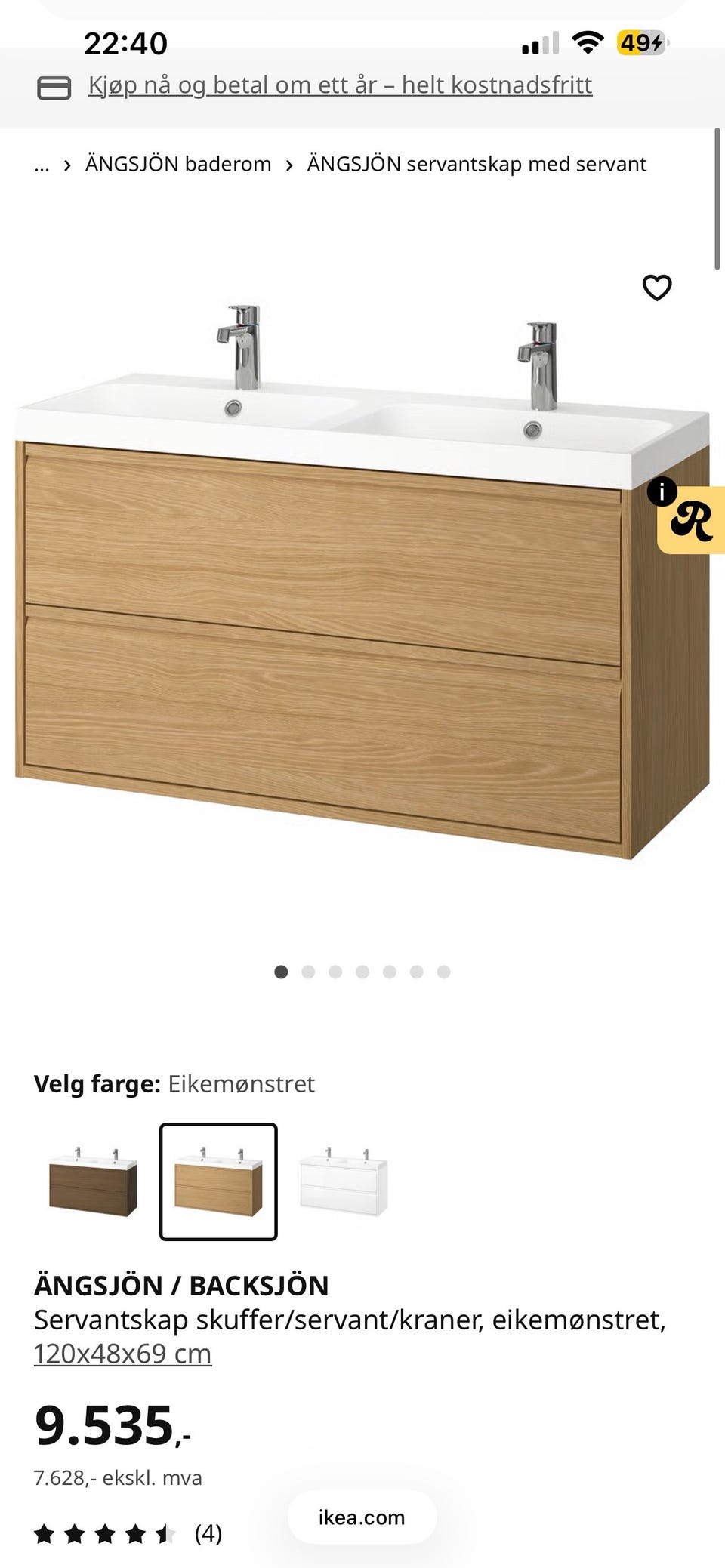
Task: Select the highlighted oak Eikemønstret color swatch
Action: tap(218, 1181)
